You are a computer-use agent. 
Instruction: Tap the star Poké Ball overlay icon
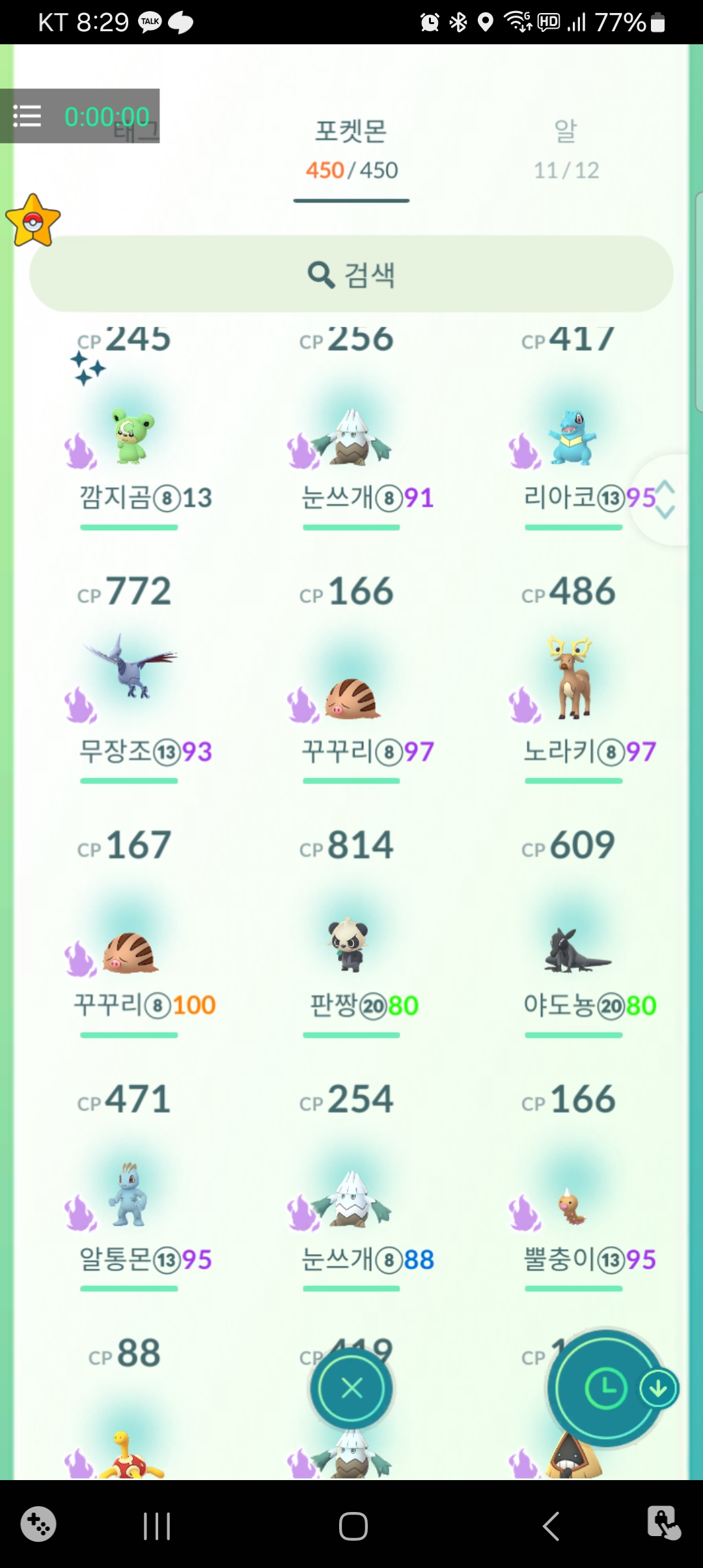[33, 221]
